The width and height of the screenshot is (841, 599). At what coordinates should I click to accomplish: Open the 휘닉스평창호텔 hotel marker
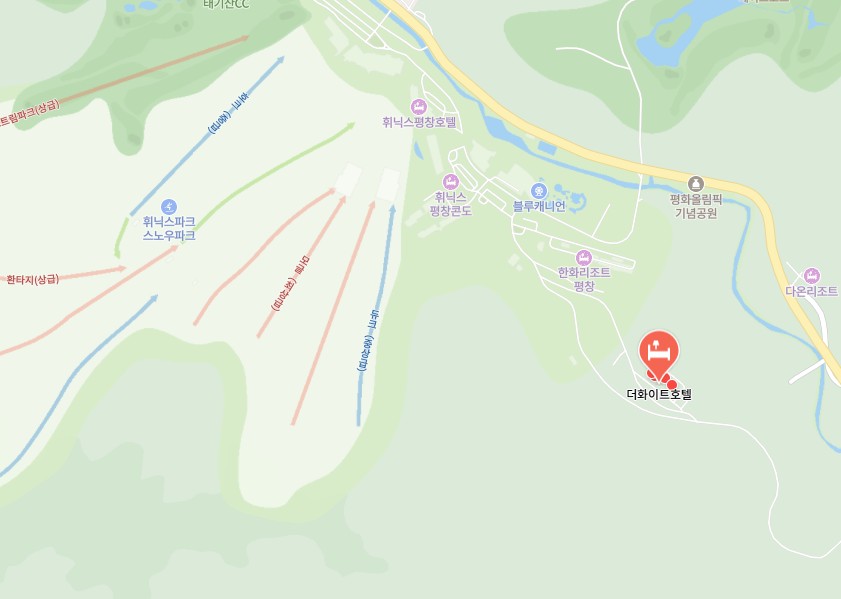419,107
